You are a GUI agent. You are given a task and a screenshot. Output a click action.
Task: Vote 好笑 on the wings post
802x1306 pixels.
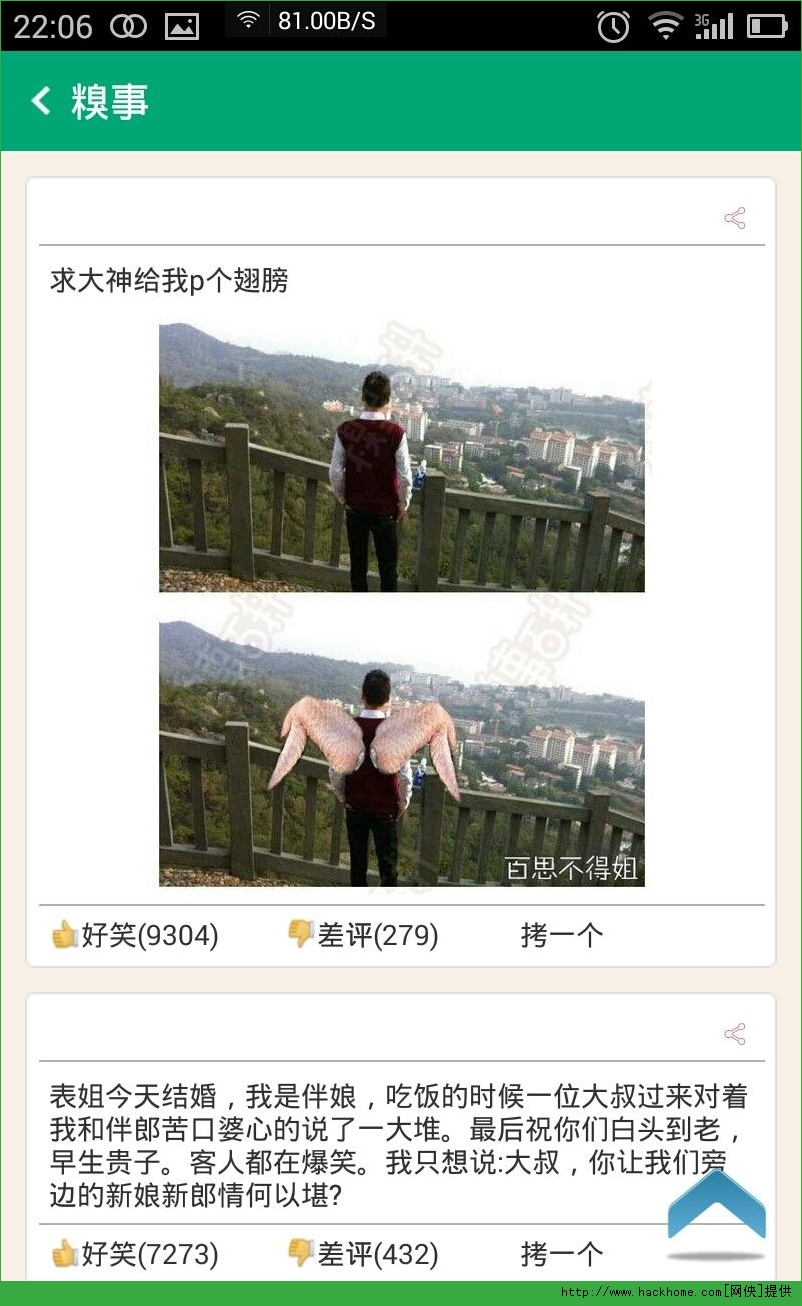point(134,935)
